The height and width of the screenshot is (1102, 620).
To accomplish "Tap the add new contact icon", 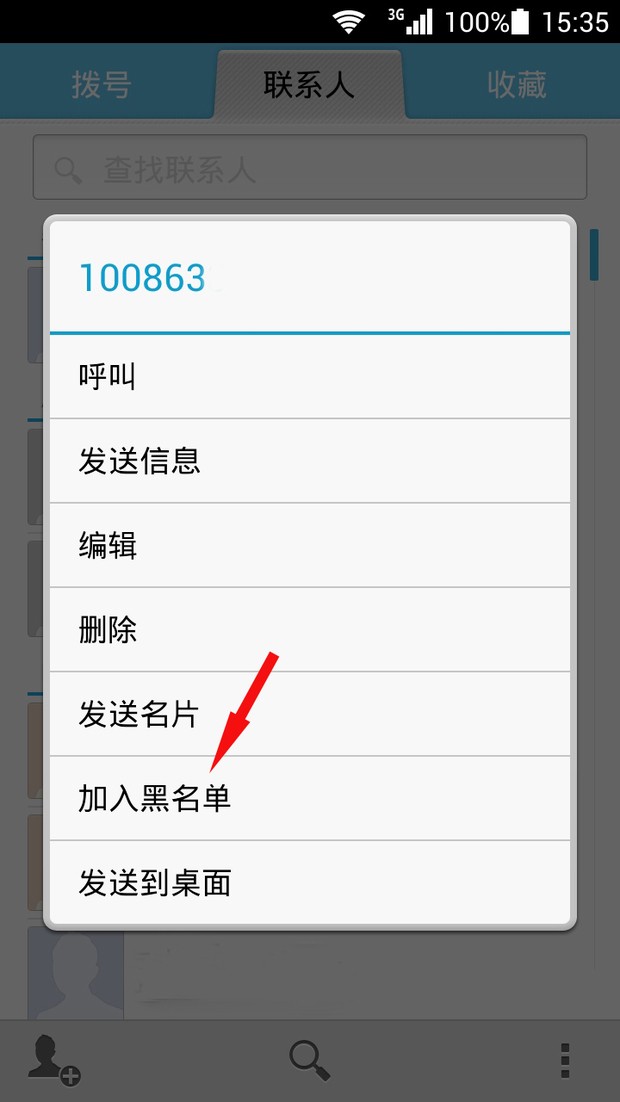I will (53, 1060).
